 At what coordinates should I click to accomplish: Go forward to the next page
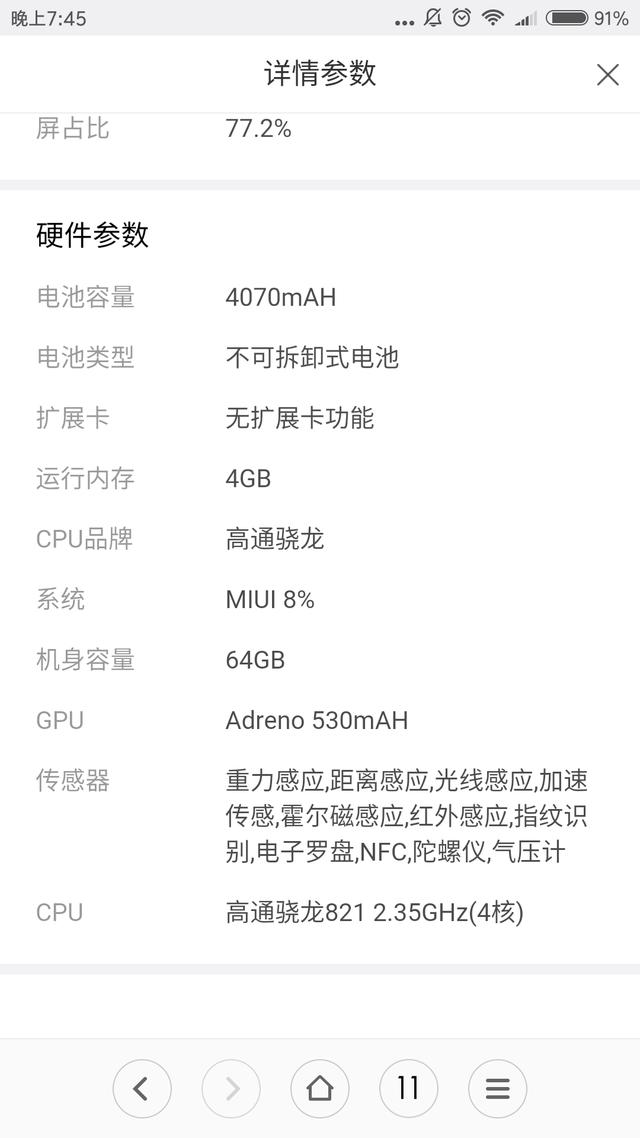click(231, 1088)
